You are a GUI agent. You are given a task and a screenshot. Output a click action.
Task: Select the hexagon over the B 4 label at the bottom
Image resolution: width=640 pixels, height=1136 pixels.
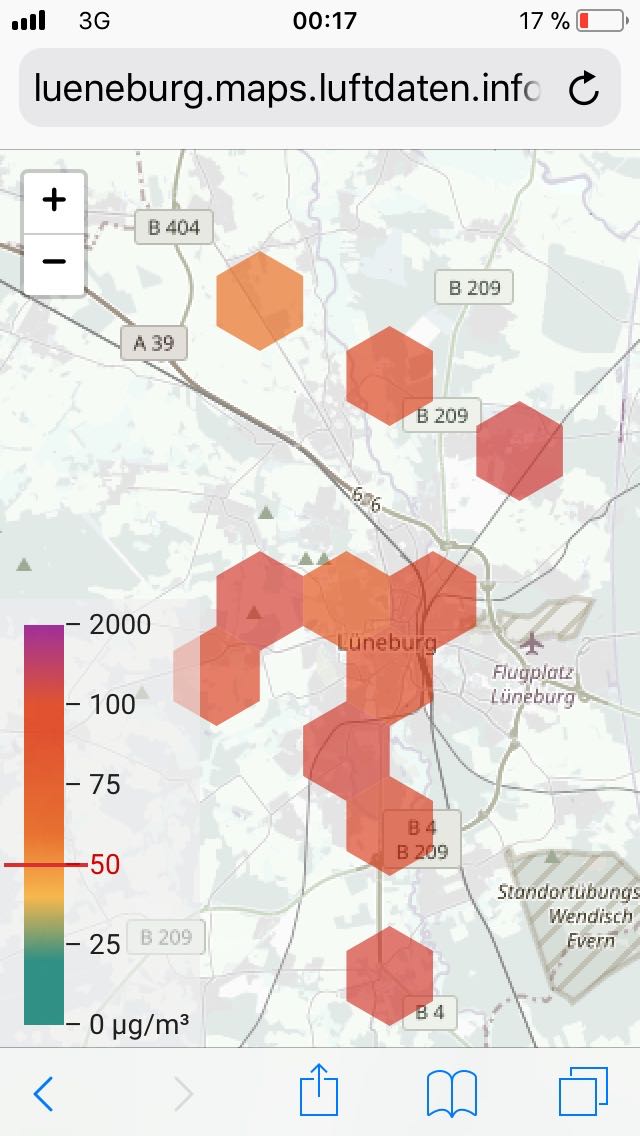[390, 975]
